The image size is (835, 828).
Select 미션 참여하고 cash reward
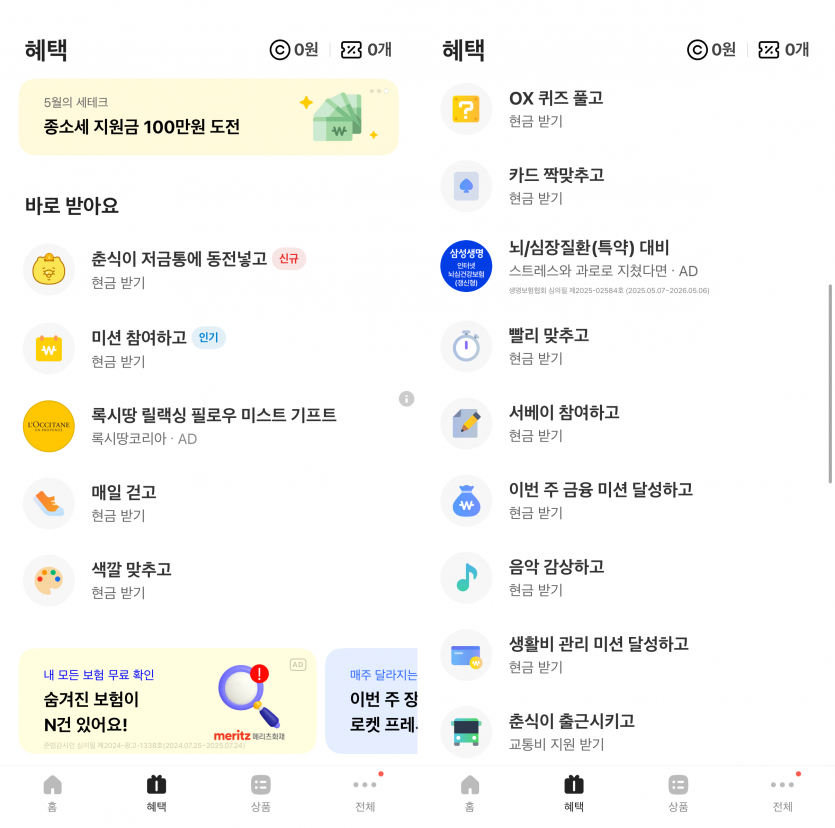(140, 348)
